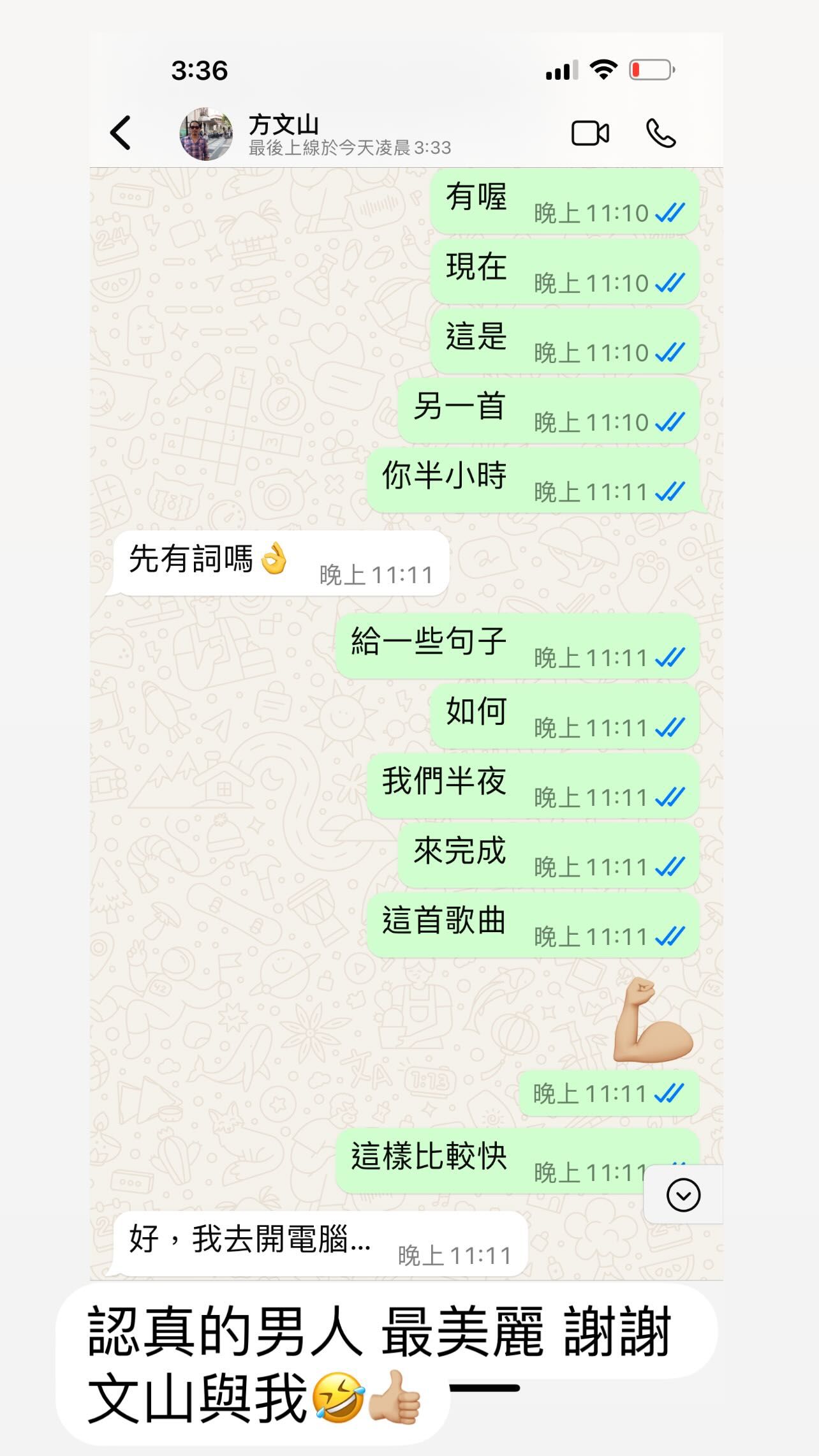Tap the timestamp 晚上 11:10 on 有喔
819x1456 pixels.
pyautogui.click(x=591, y=212)
